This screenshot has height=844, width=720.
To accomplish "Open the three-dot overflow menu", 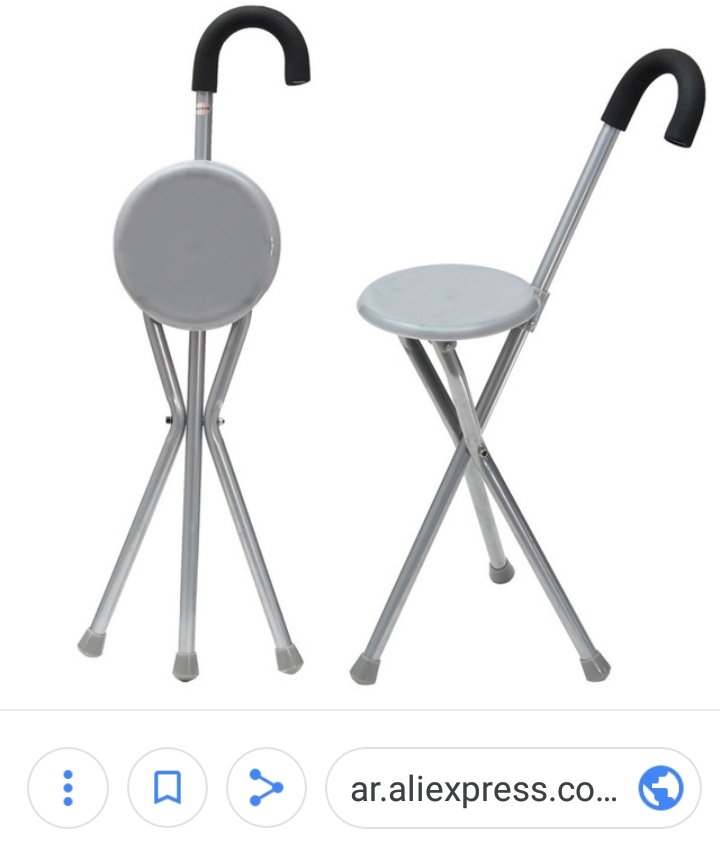I will [x=67, y=788].
